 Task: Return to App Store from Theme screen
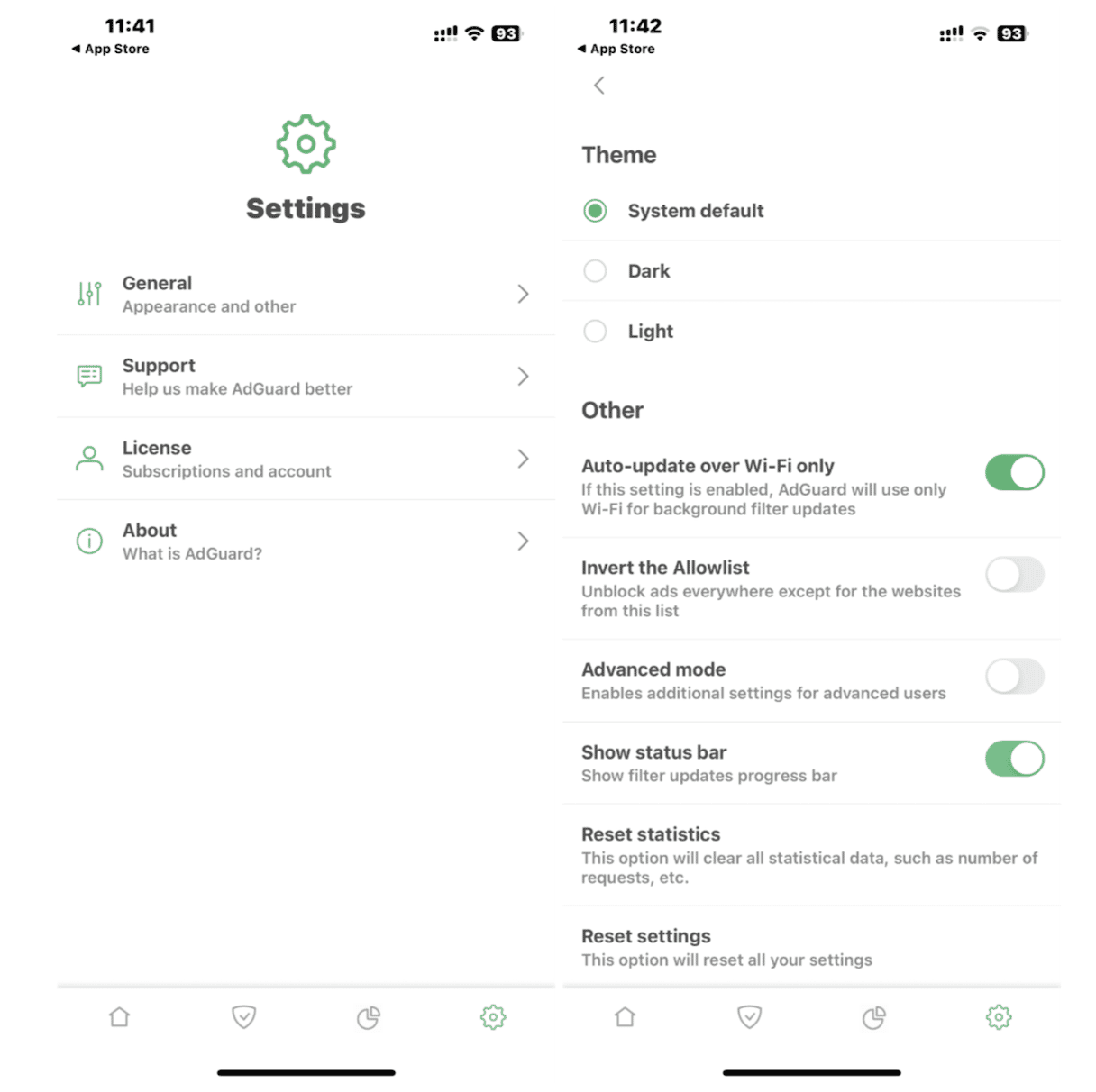pyautogui.click(x=616, y=49)
